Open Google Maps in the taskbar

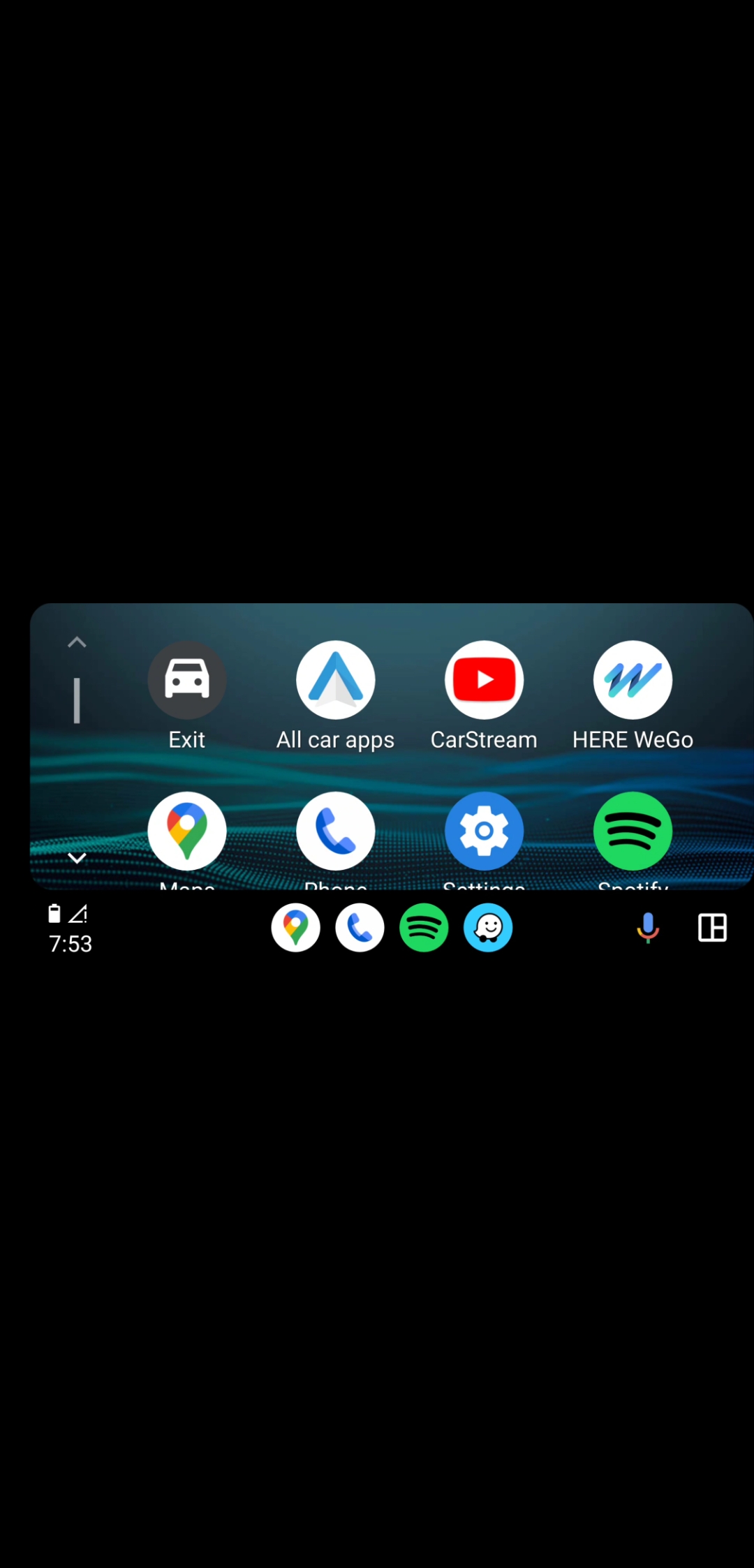[x=295, y=928]
